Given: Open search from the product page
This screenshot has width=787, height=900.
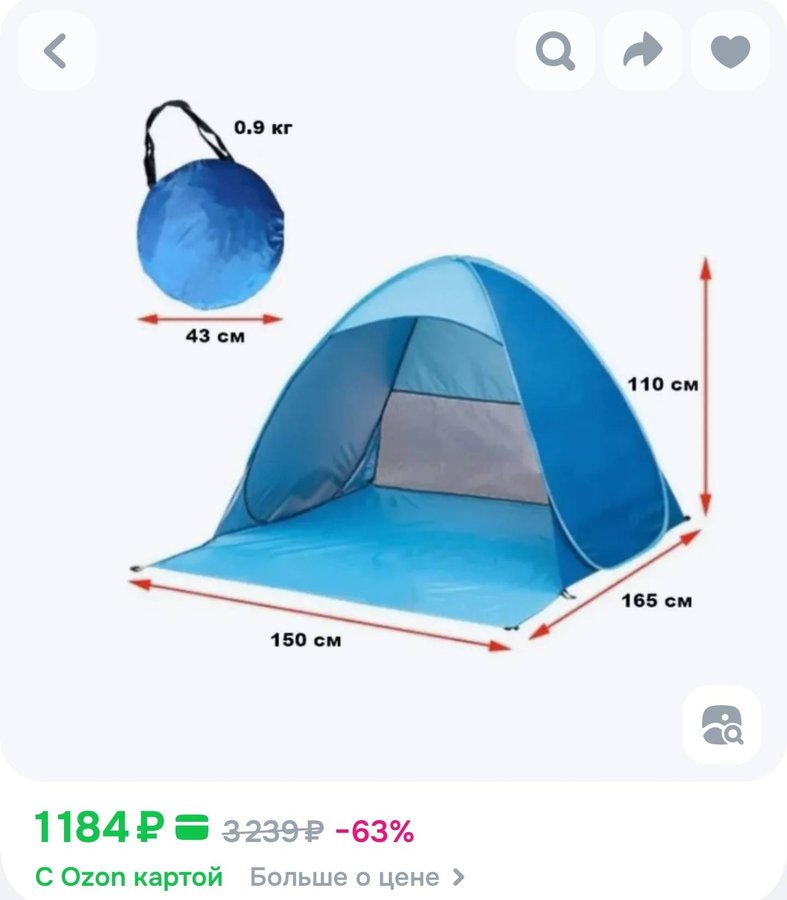Looking at the screenshot, I should [555, 51].
